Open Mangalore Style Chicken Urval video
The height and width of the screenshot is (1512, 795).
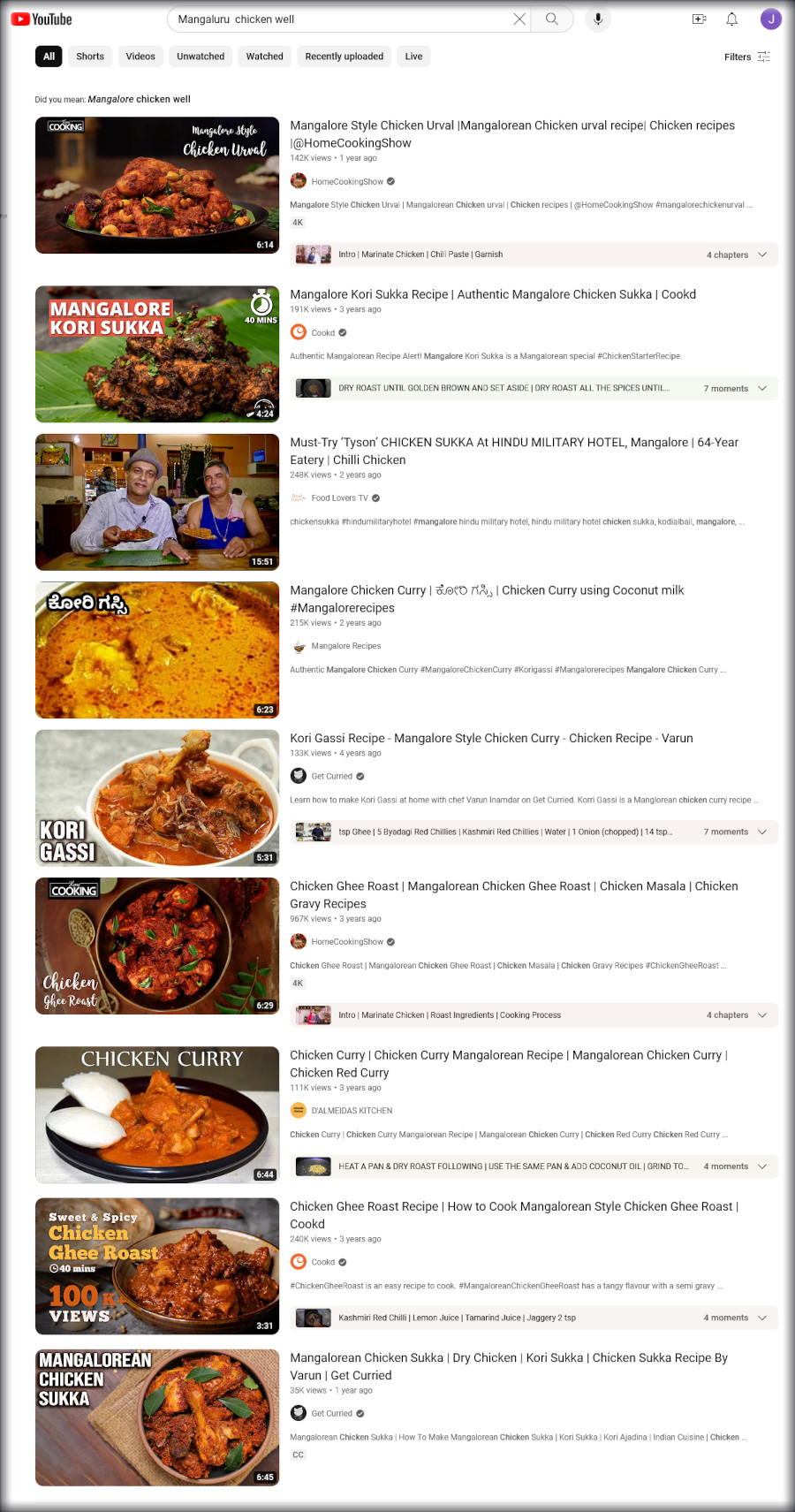click(x=512, y=125)
